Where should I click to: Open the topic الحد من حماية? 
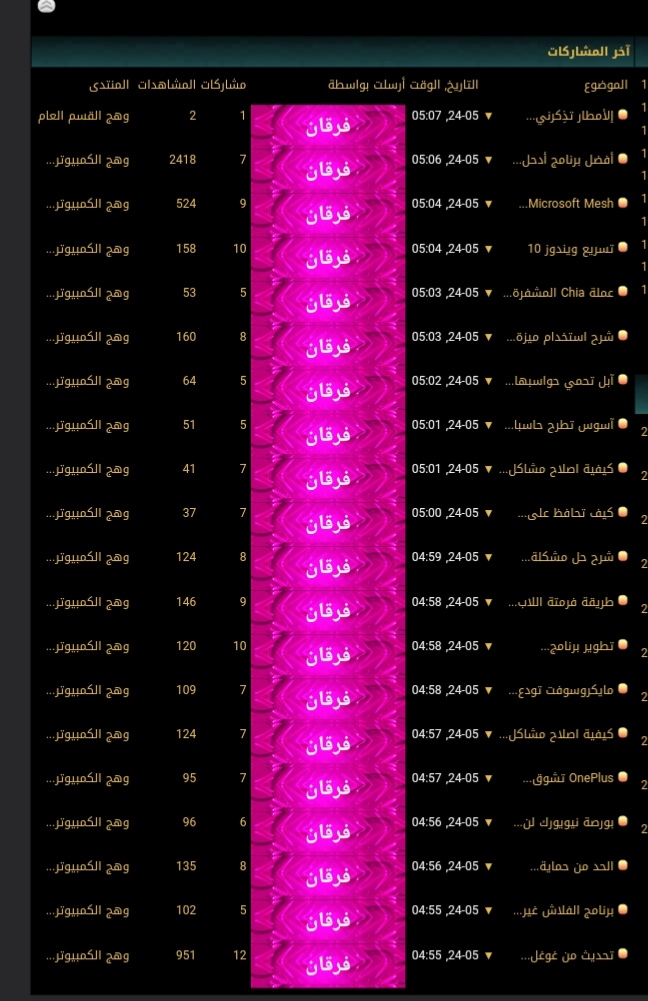point(568,866)
